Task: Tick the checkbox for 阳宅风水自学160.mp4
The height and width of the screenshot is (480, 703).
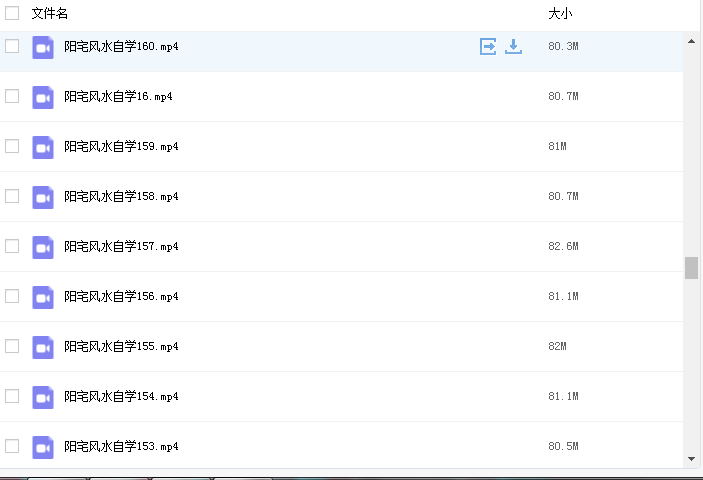Action: coord(12,46)
